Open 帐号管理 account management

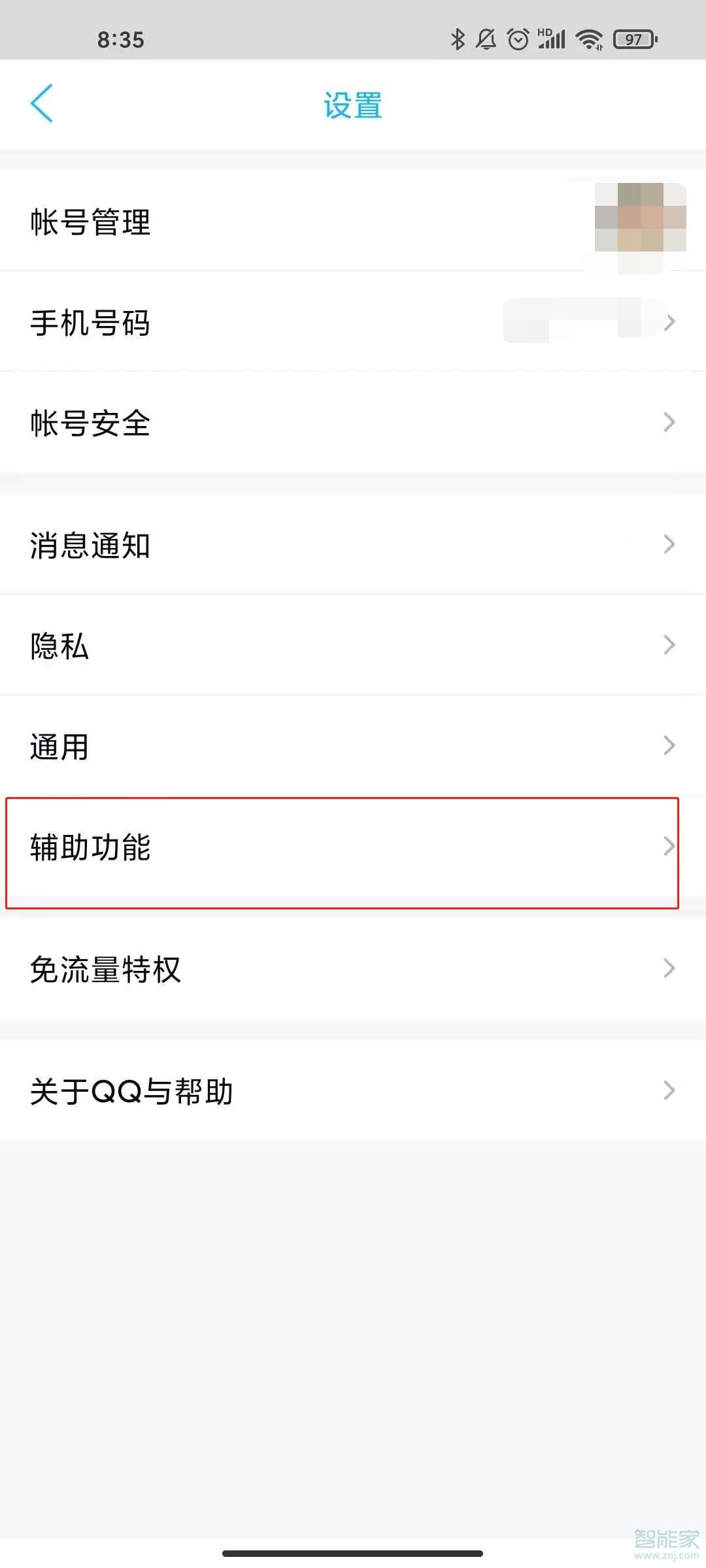[353, 221]
